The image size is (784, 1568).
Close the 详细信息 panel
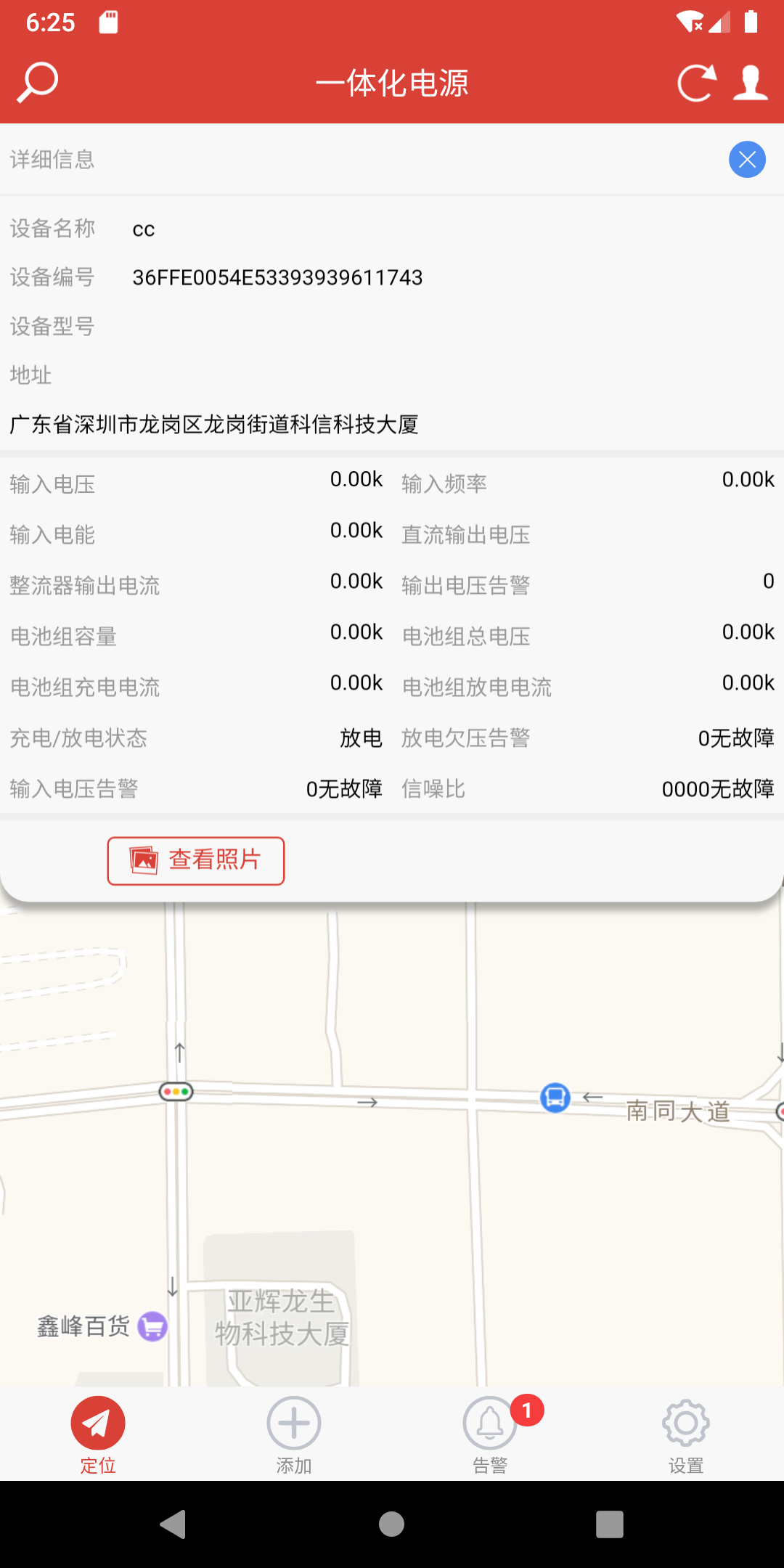747,160
